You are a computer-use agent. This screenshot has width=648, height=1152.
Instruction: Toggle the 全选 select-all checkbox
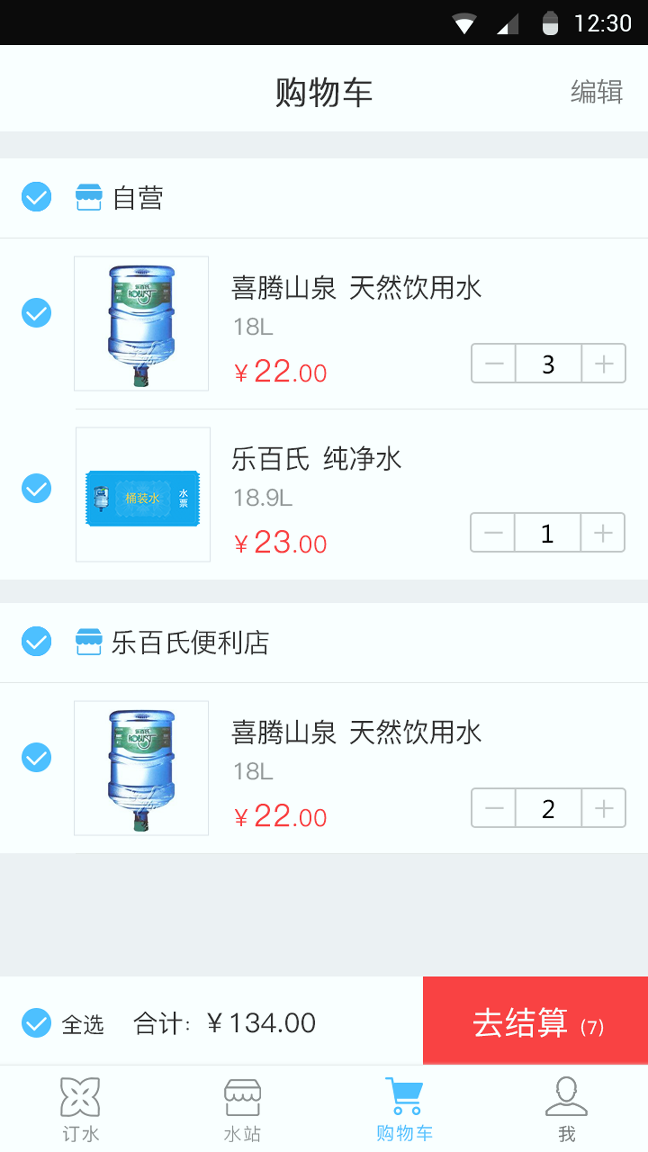37,1023
